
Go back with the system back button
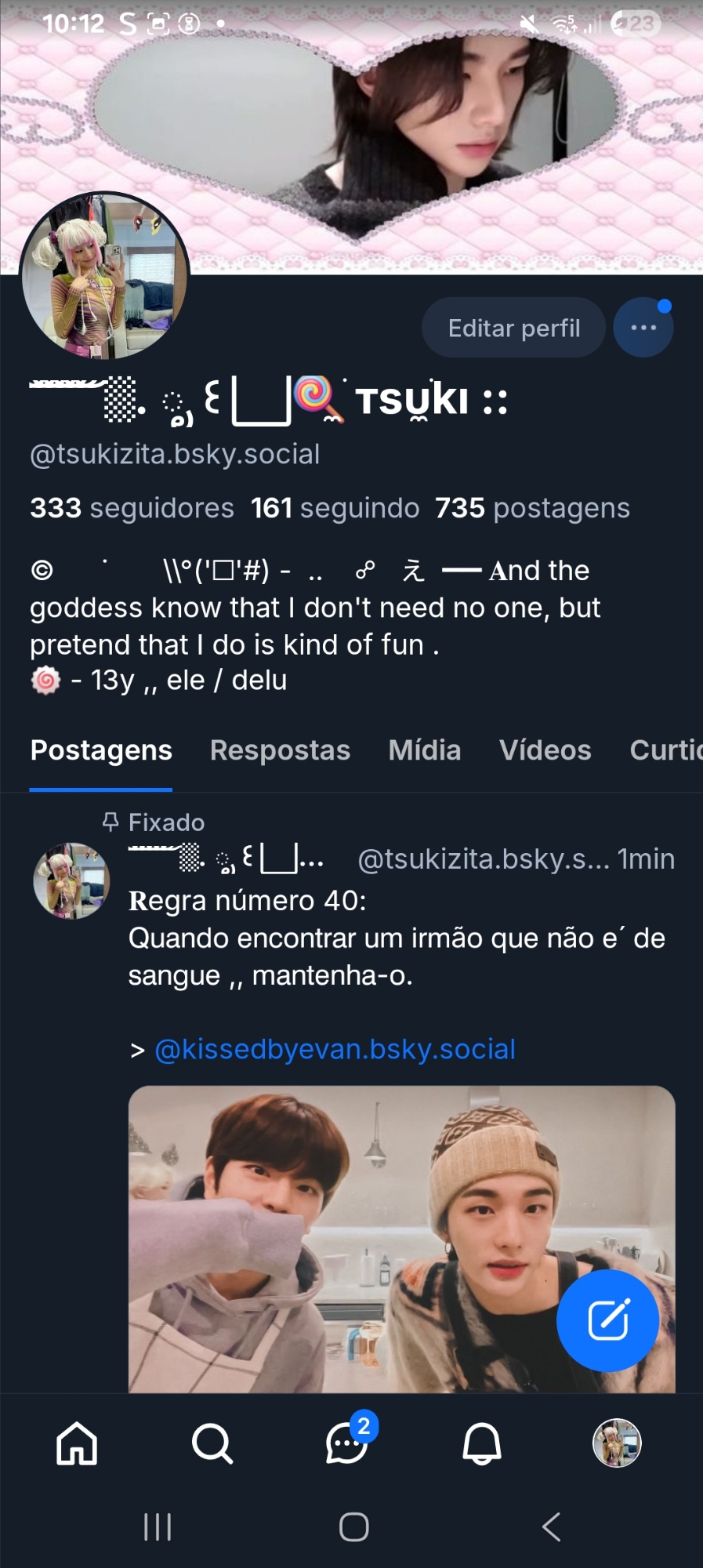click(552, 1526)
